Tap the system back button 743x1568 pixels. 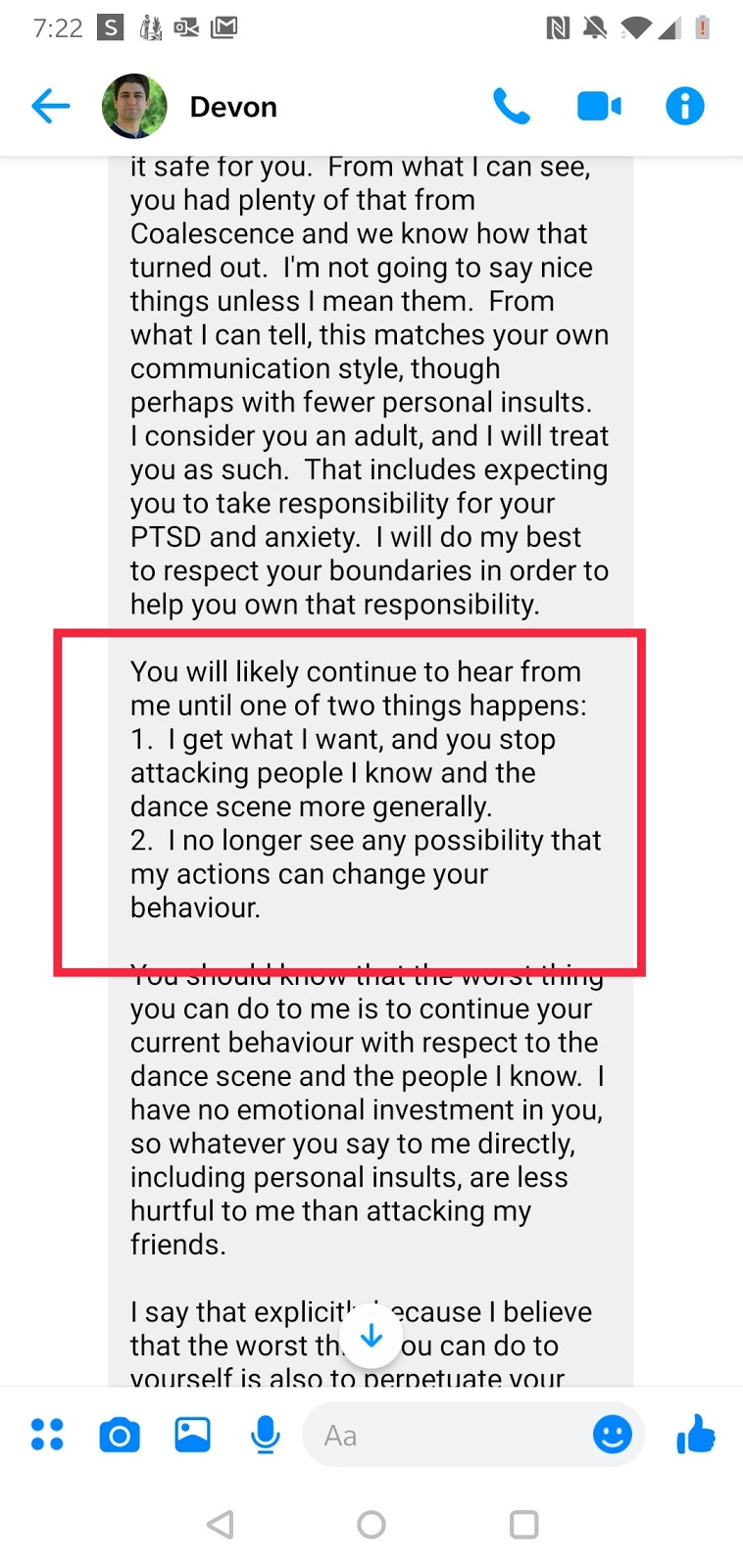221,1524
